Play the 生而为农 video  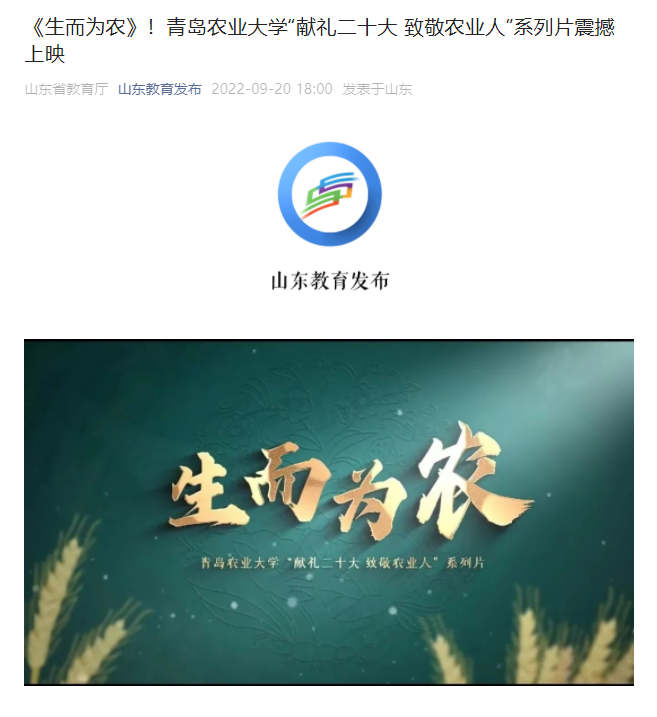pos(328,511)
